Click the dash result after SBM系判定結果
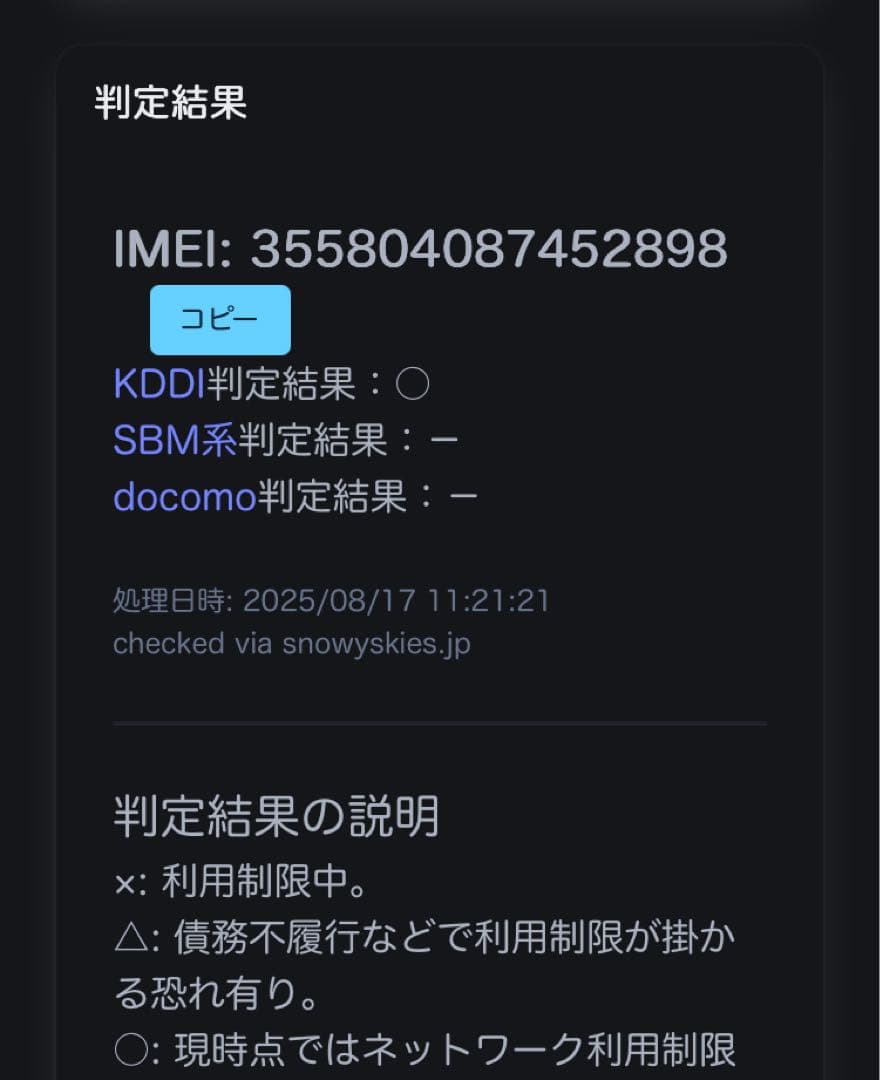880x1080 pixels. pos(445,440)
